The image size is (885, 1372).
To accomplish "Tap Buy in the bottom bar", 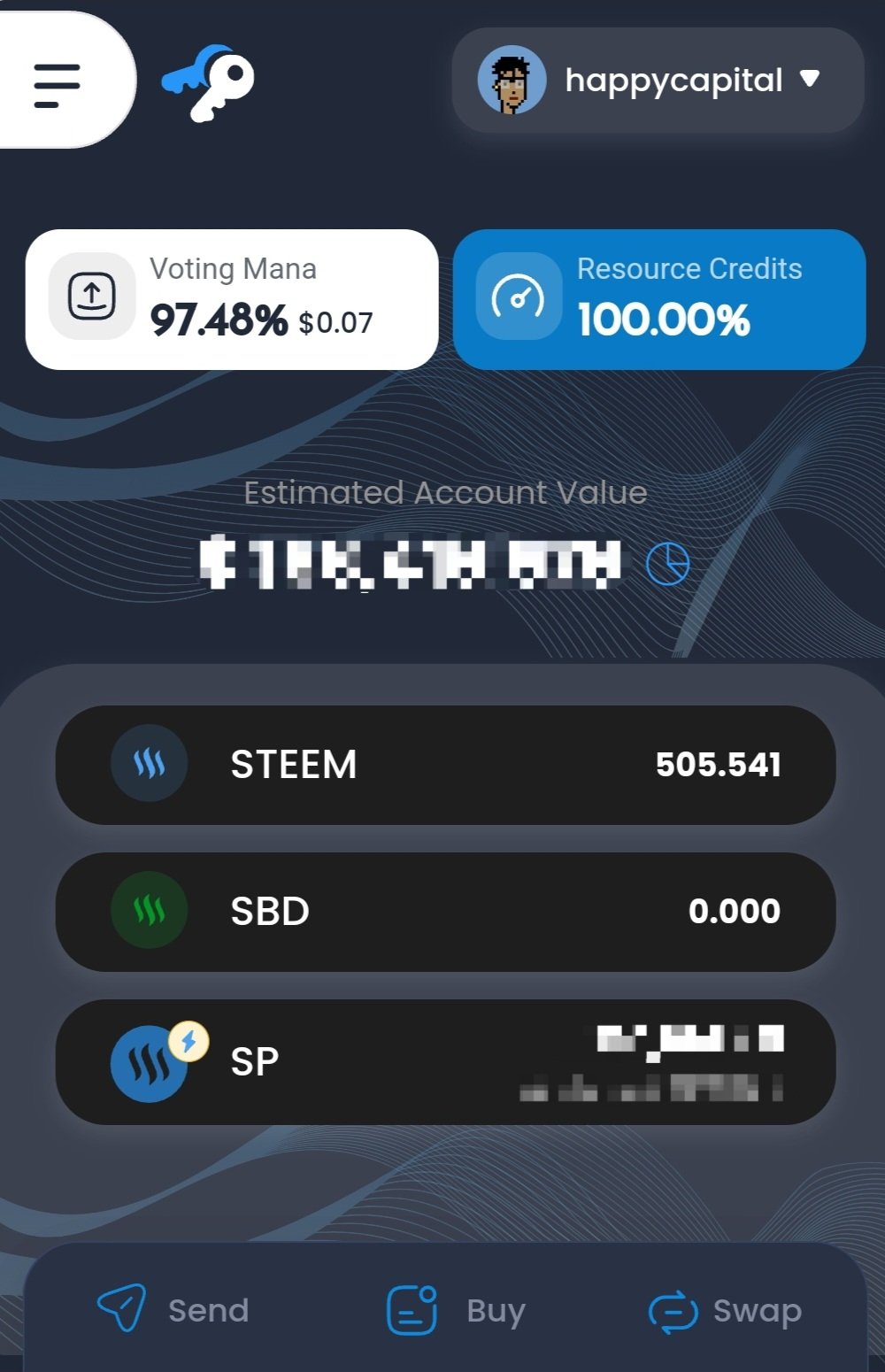I will (x=457, y=1309).
